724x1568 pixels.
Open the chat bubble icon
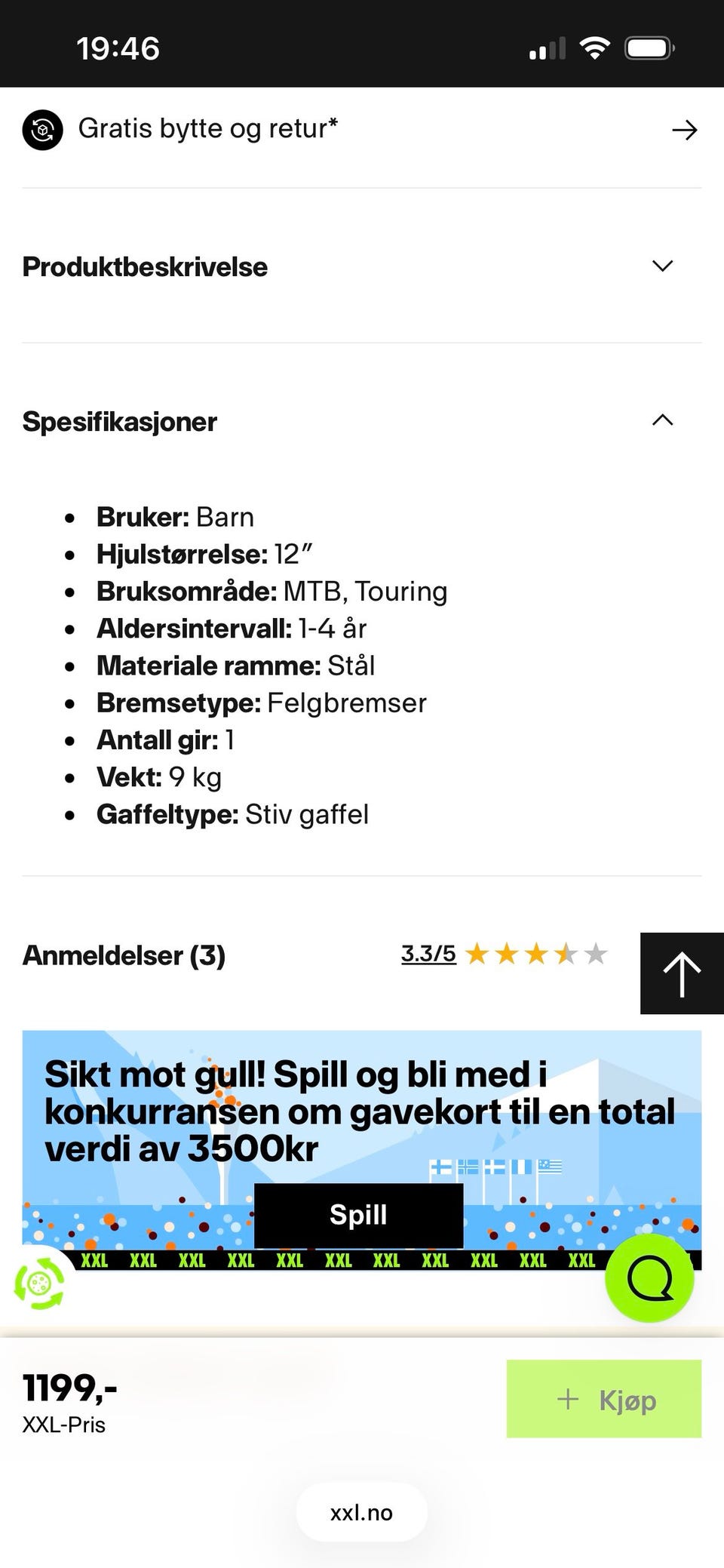click(651, 1279)
